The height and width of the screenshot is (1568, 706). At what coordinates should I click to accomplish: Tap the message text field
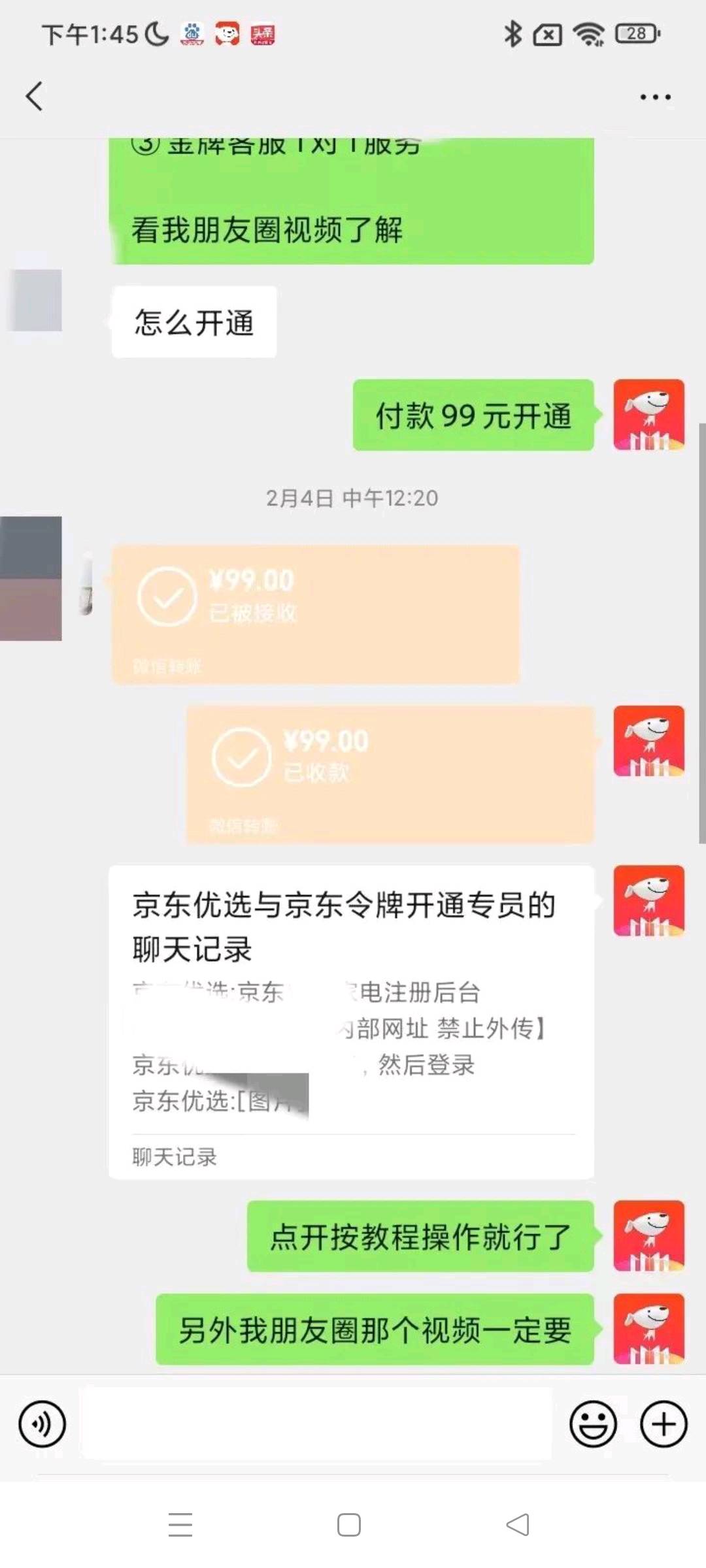click(x=316, y=1424)
